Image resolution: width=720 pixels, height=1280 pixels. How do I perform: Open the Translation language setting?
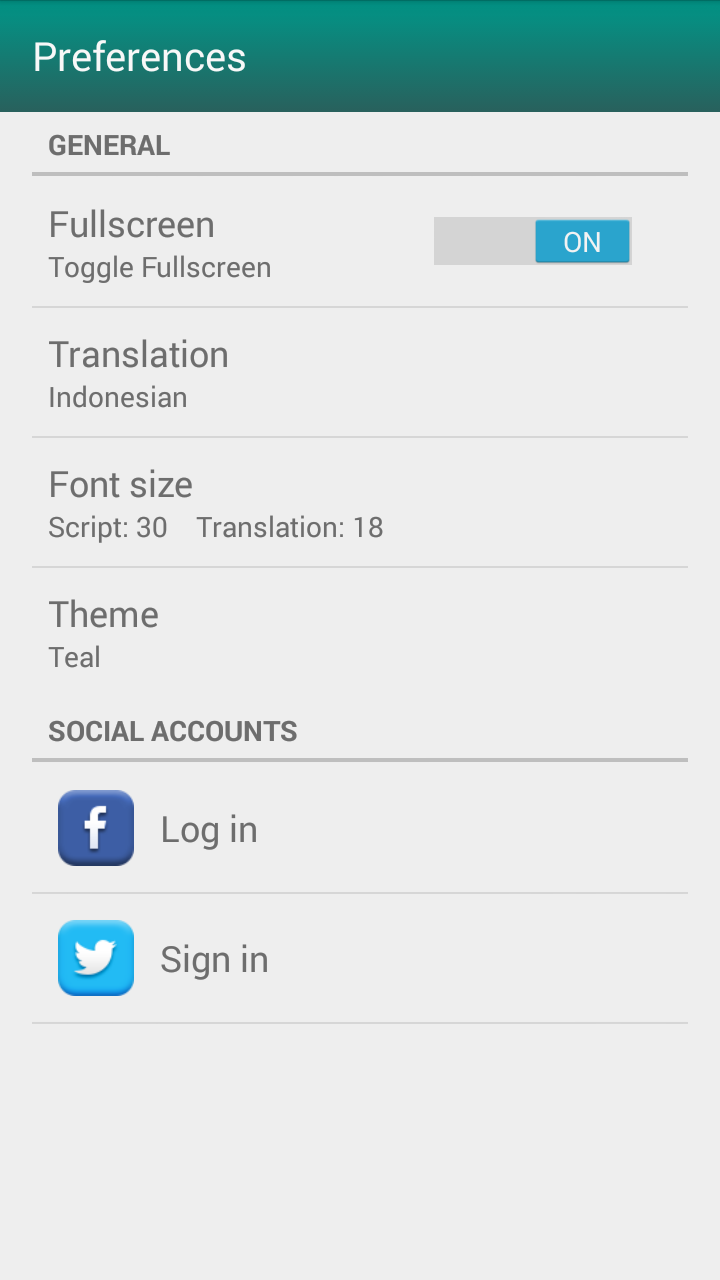(360, 373)
